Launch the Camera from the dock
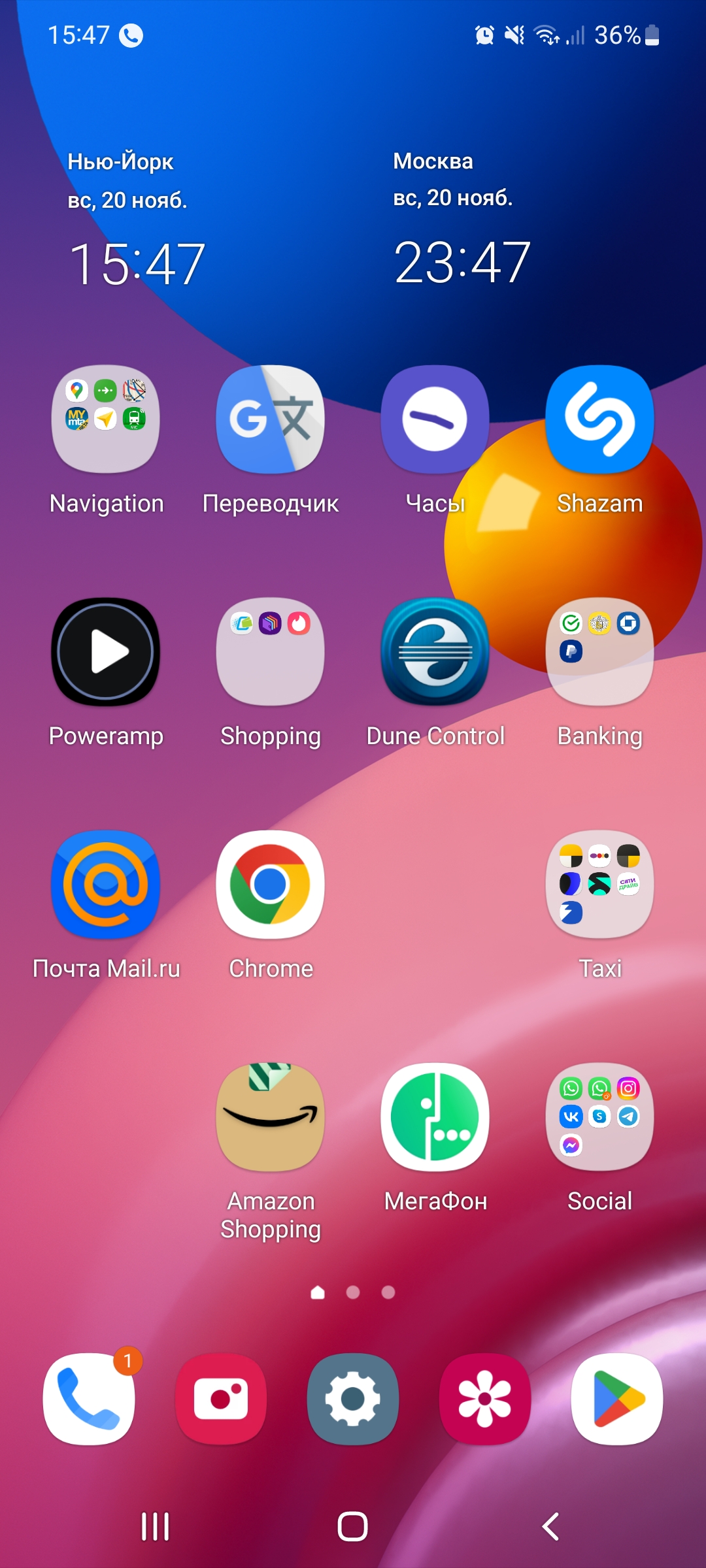706x1568 pixels. coord(221,1399)
